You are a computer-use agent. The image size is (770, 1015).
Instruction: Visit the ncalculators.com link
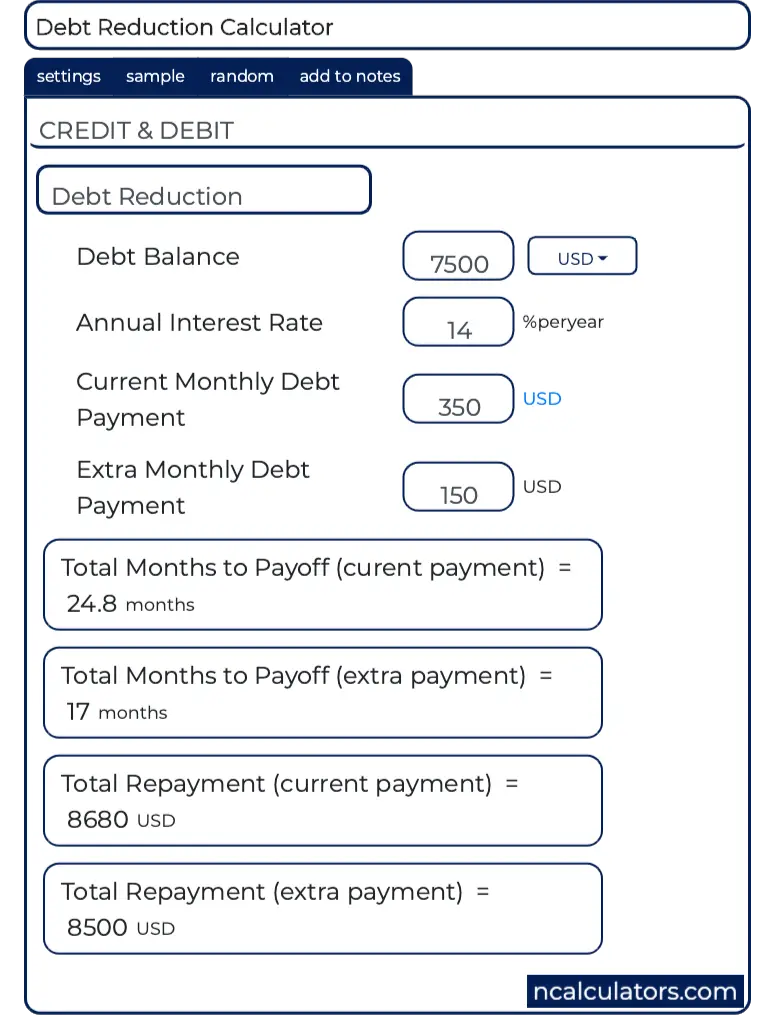coord(635,991)
